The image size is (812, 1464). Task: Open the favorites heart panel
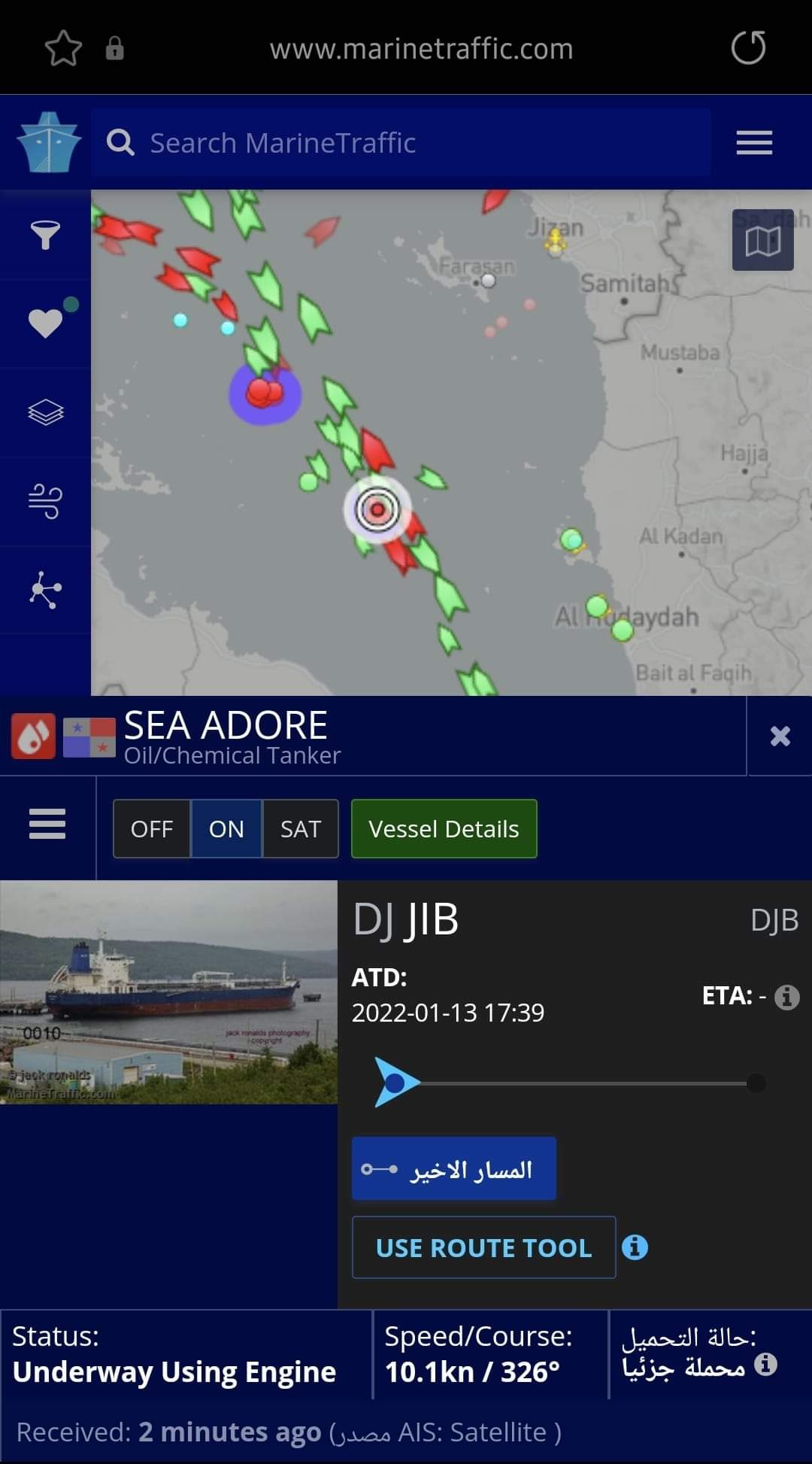click(x=45, y=323)
